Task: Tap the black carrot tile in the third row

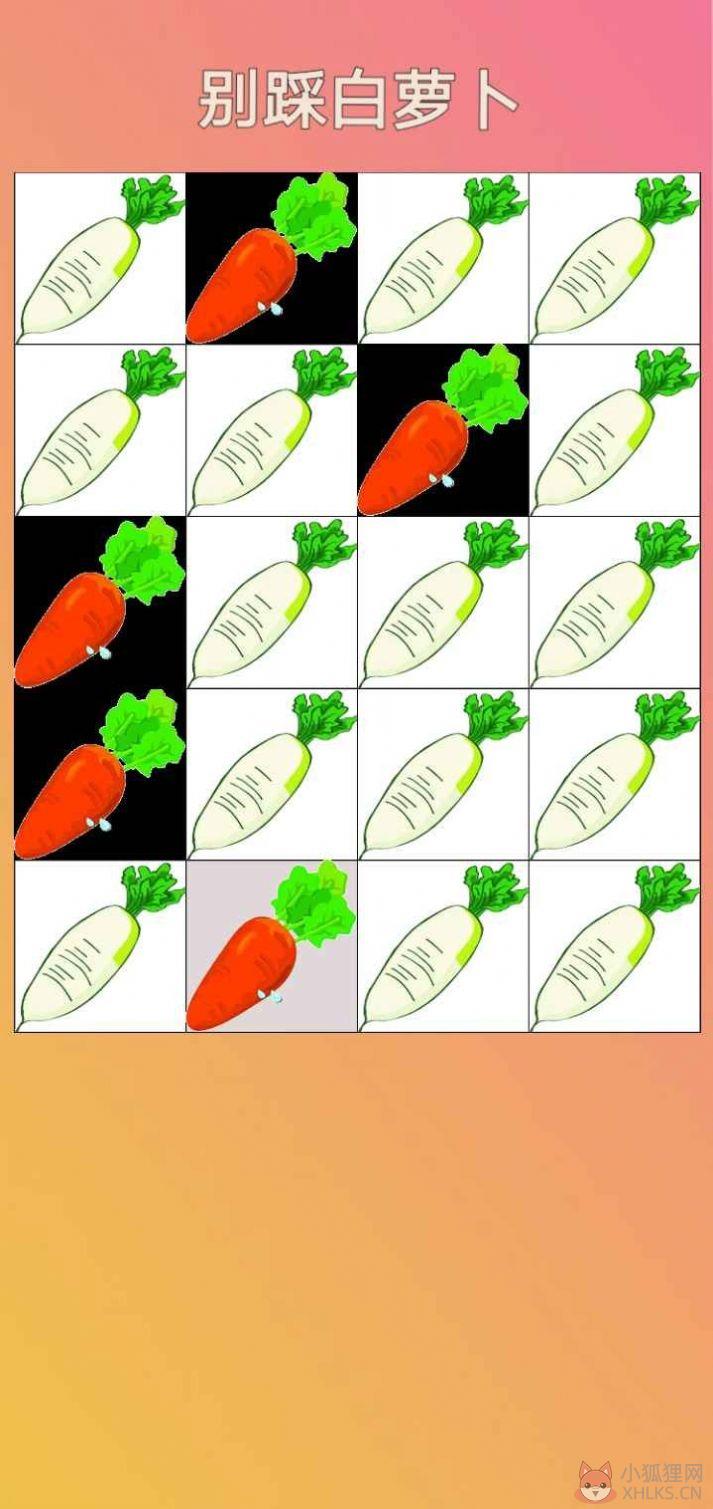Action: (100, 602)
